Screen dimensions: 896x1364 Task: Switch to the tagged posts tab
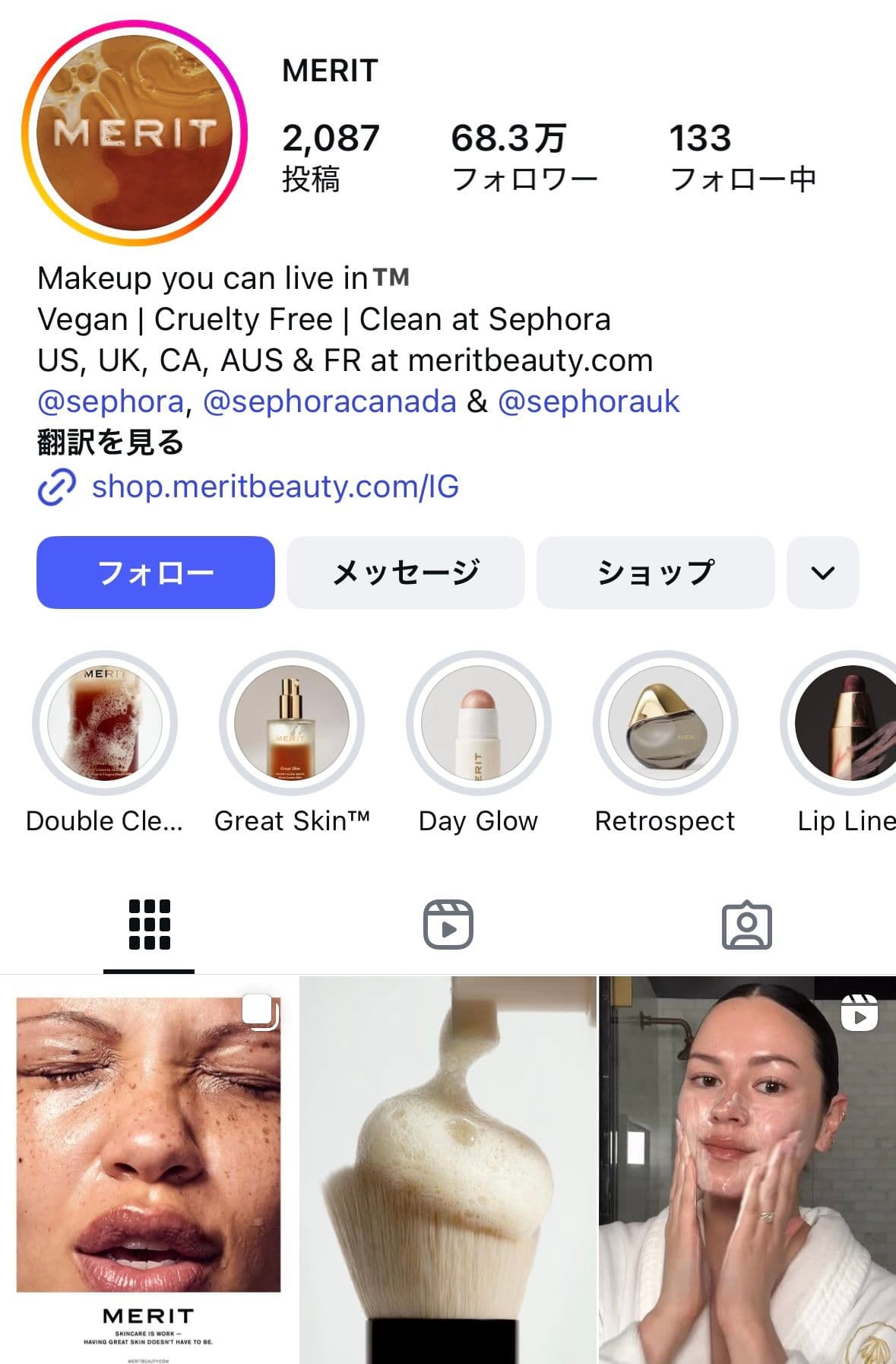click(746, 925)
